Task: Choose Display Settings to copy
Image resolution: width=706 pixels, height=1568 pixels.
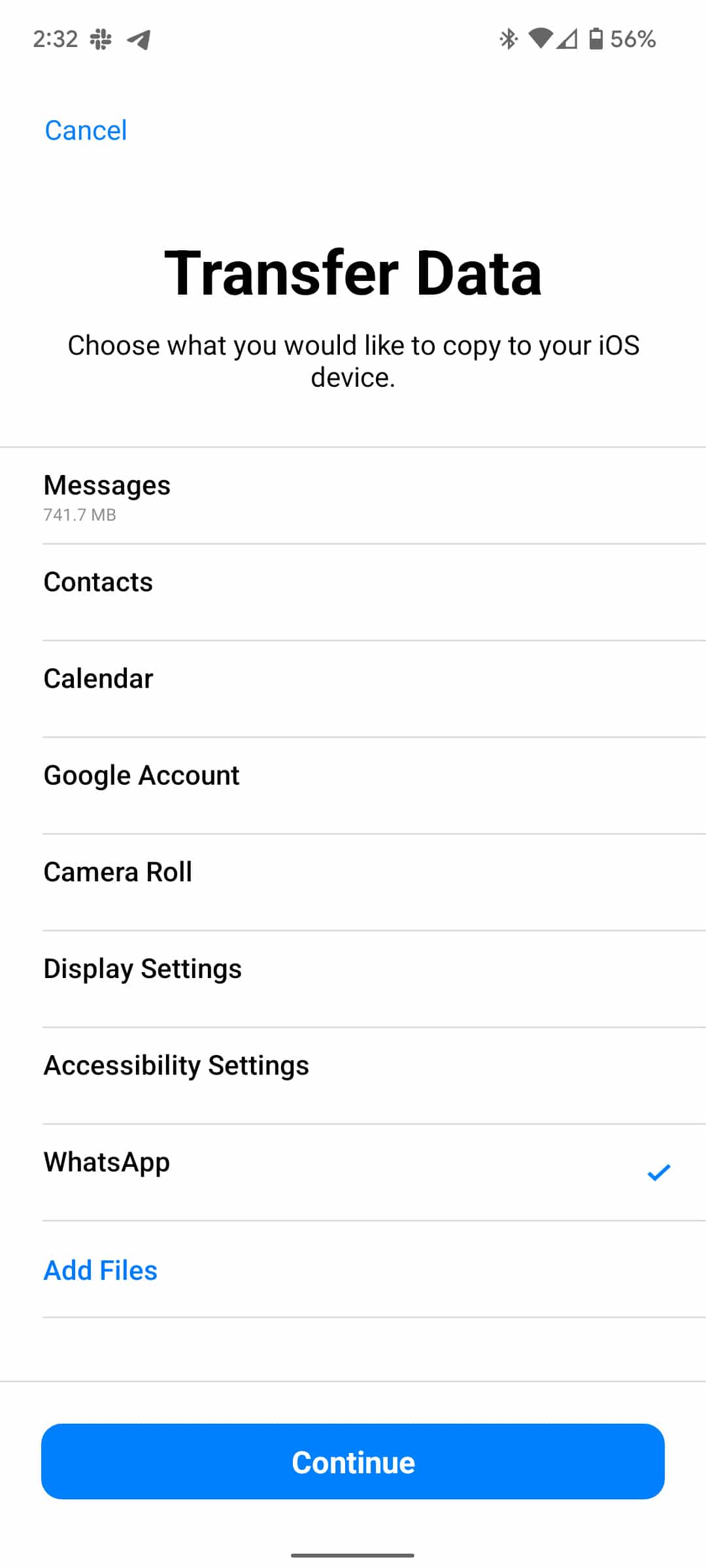Action: [x=353, y=969]
